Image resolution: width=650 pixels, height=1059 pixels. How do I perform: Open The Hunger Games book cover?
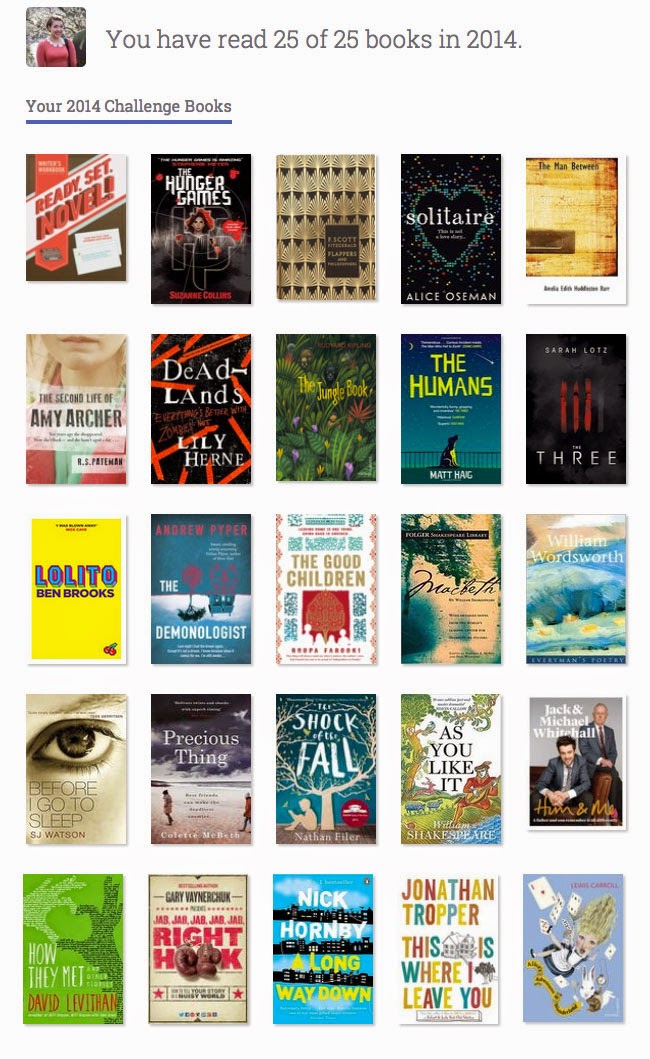pos(200,228)
